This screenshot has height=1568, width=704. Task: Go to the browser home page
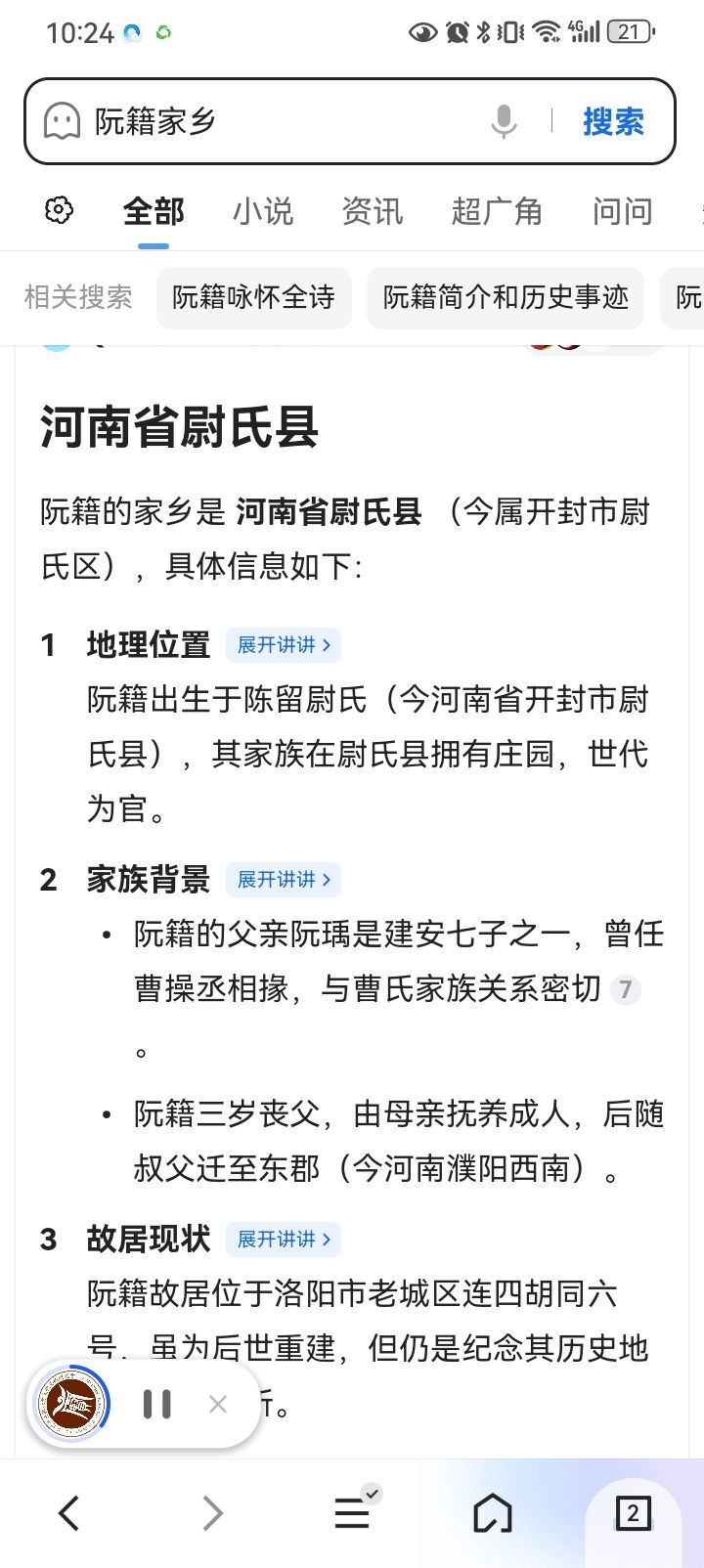[492, 1513]
